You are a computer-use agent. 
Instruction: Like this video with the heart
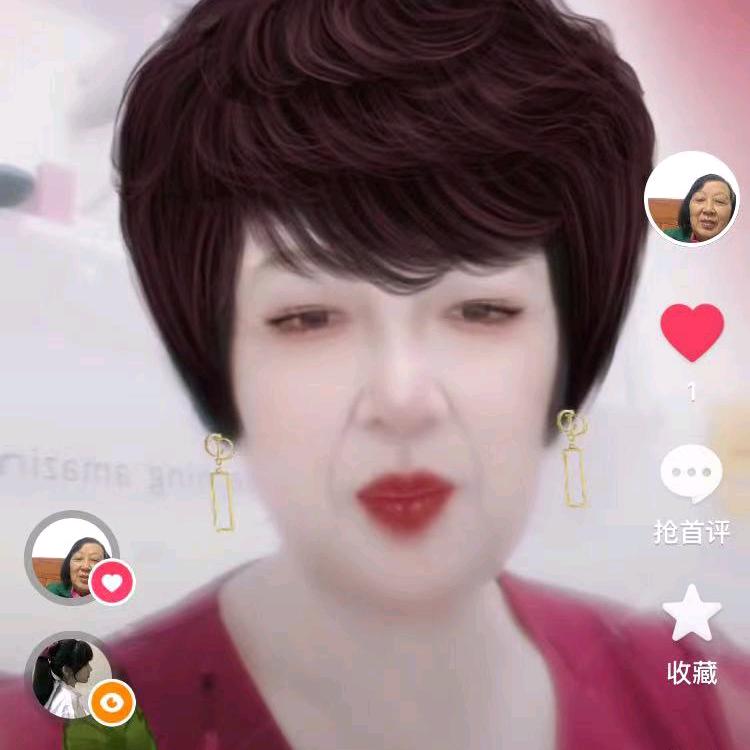(x=691, y=332)
